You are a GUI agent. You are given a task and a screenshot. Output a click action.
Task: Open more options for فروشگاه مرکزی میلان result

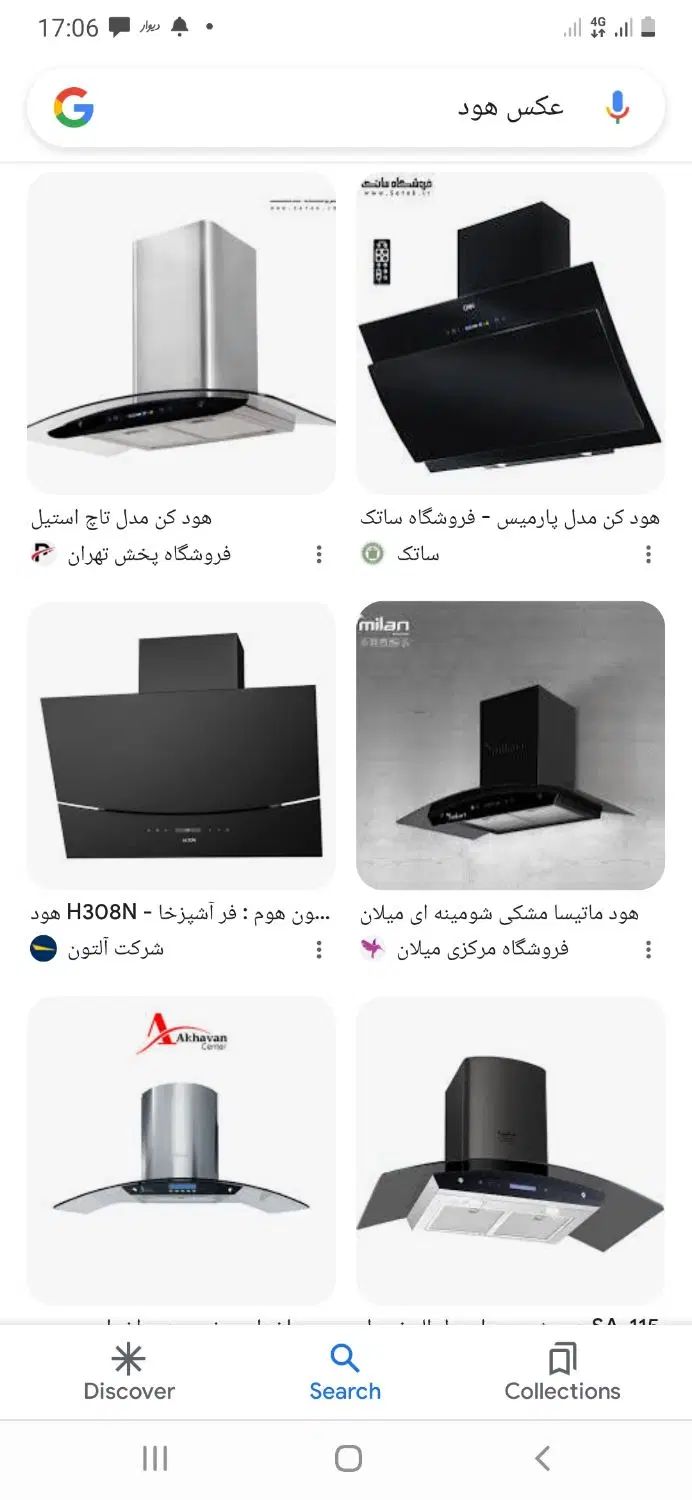click(648, 949)
